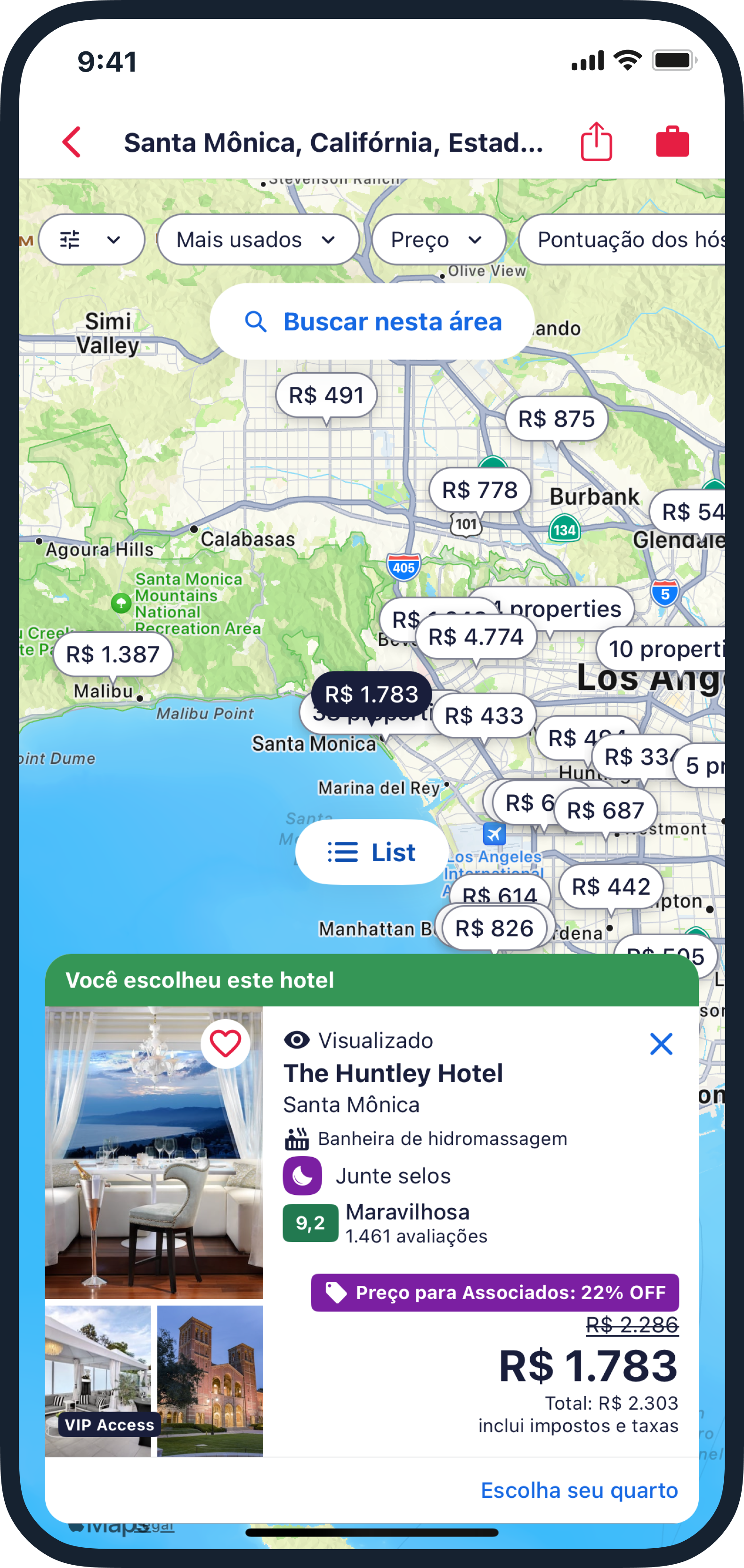Tap Escolha seu quarto link
744x1568 pixels.
(579, 1489)
